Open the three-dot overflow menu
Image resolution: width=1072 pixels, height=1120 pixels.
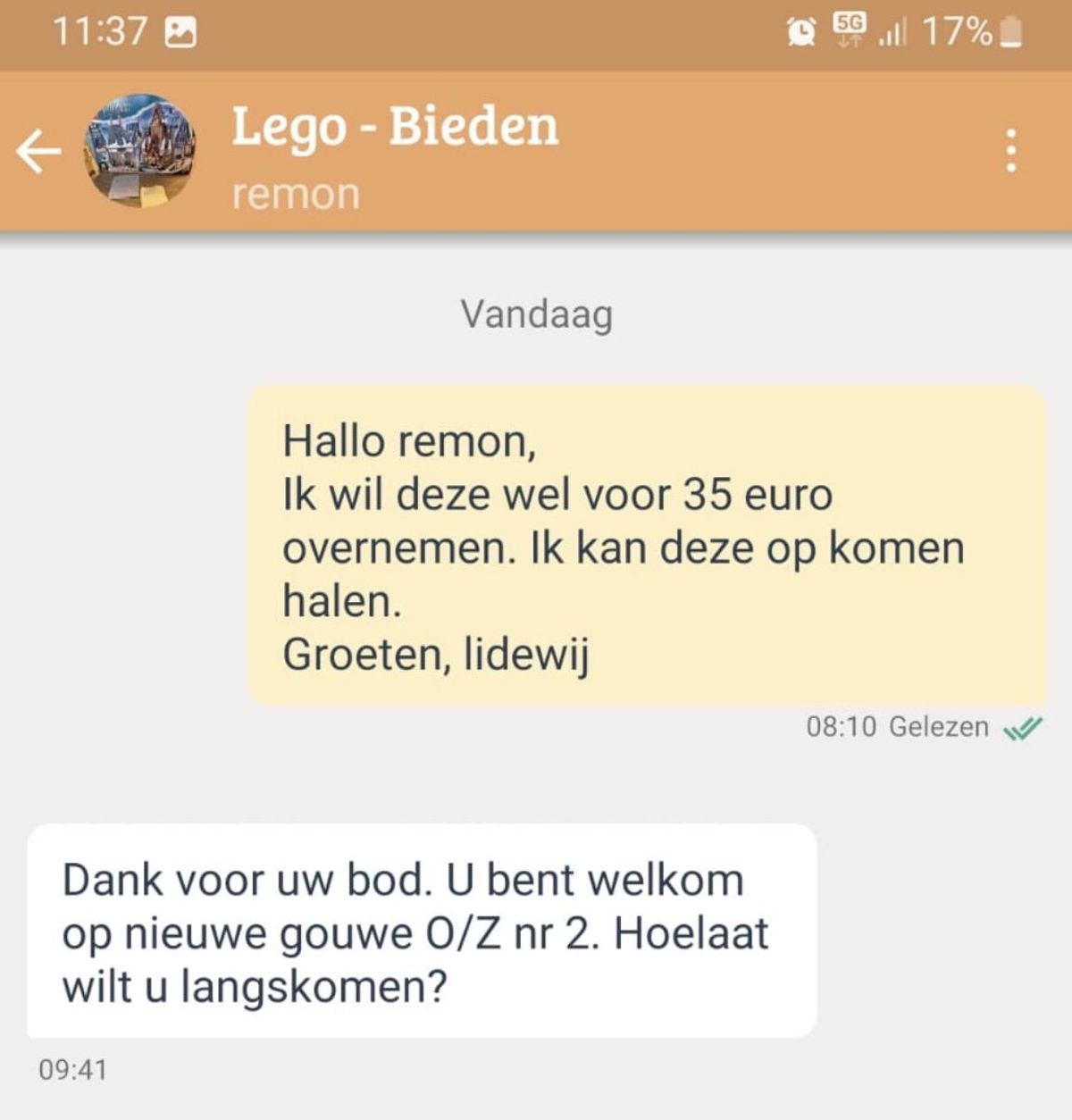point(1010,151)
